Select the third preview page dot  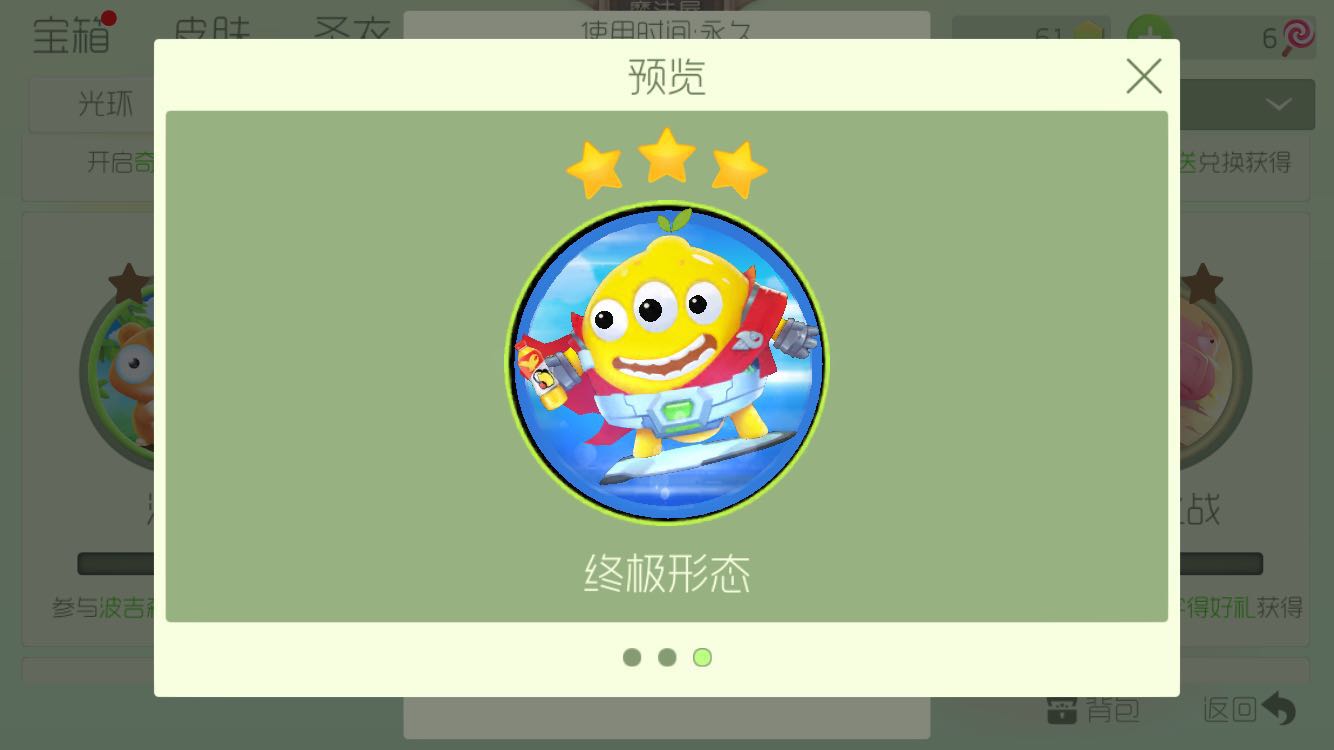point(702,657)
